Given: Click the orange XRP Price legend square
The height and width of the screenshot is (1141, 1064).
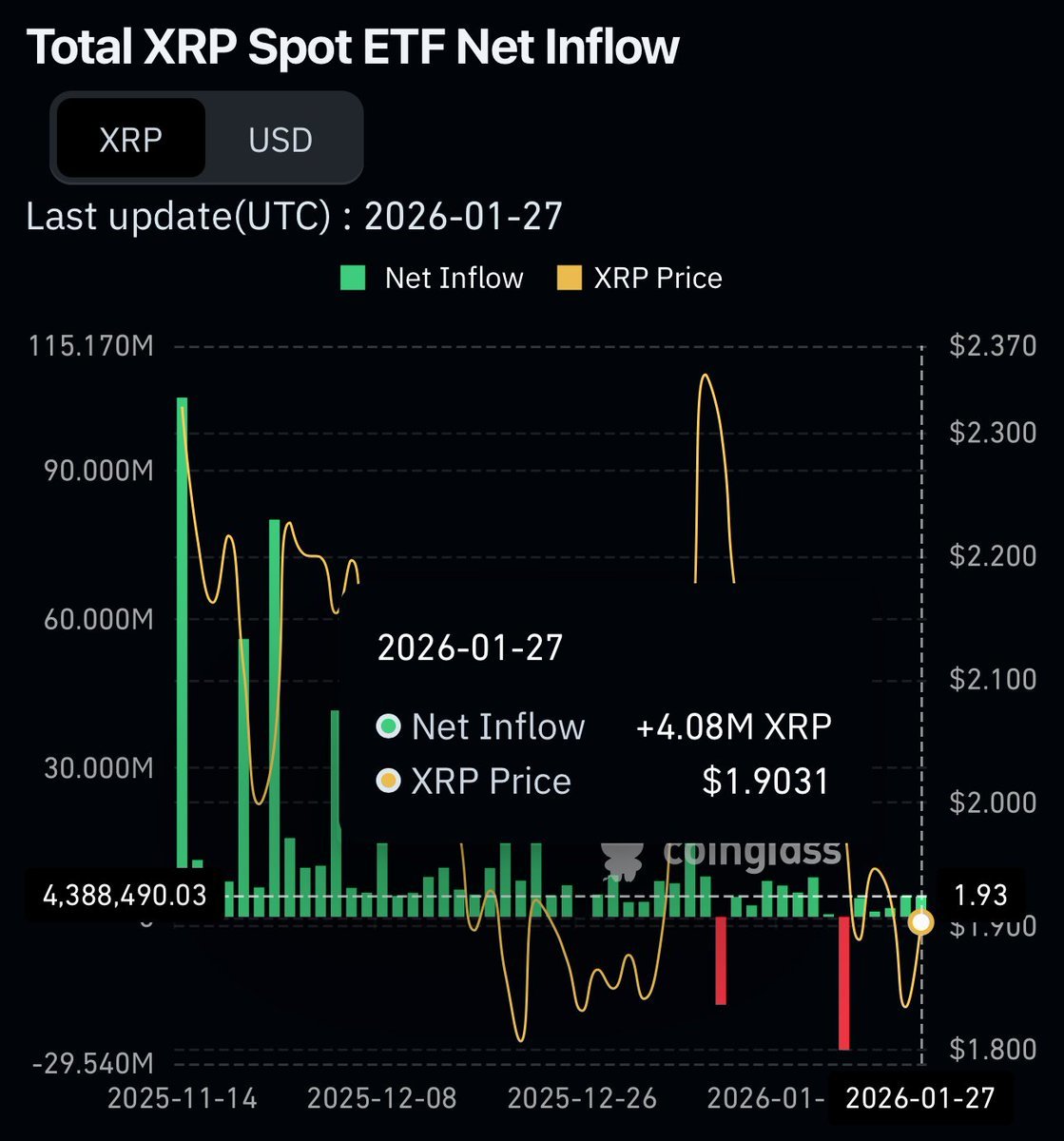Looking at the screenshot, I should [x=569, y=278].
